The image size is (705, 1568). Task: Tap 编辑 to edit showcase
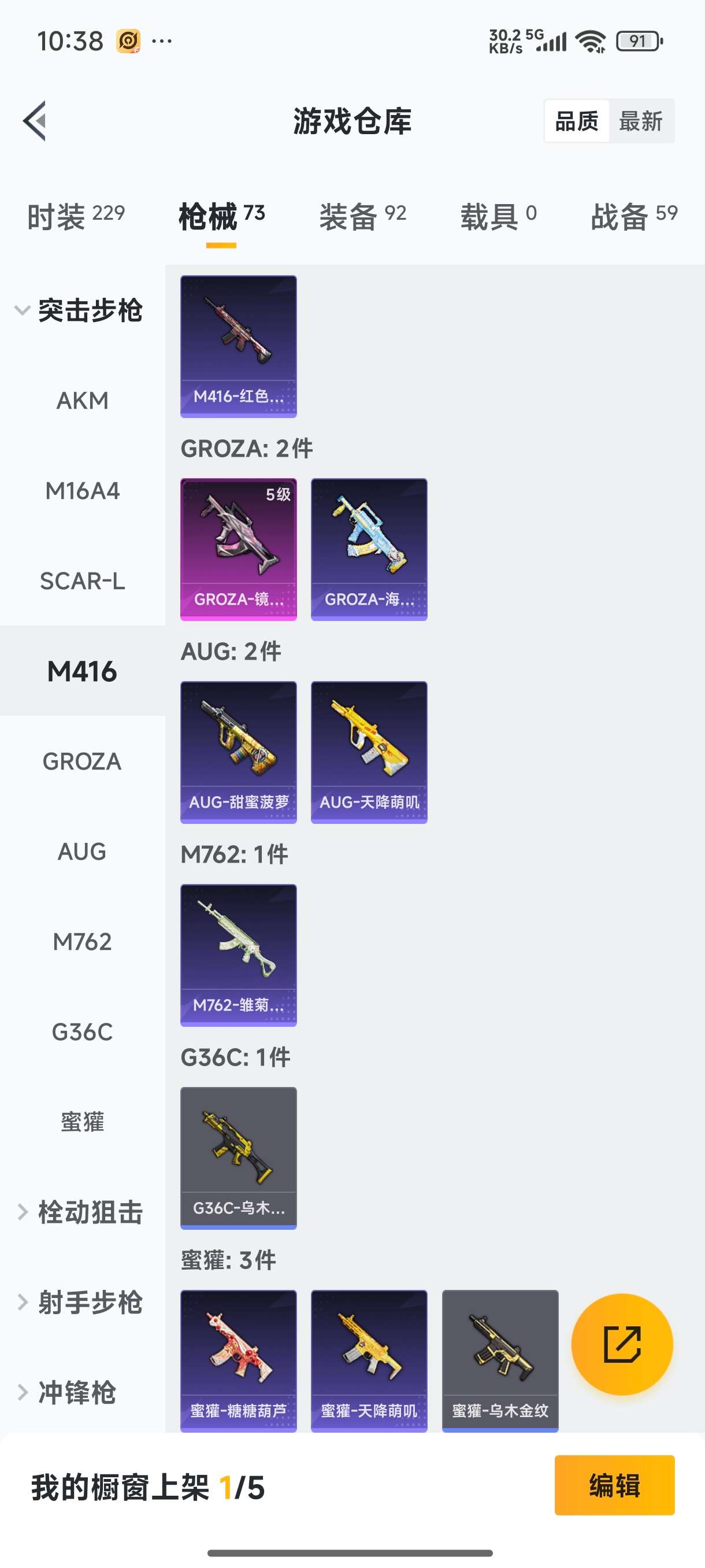614,1485
